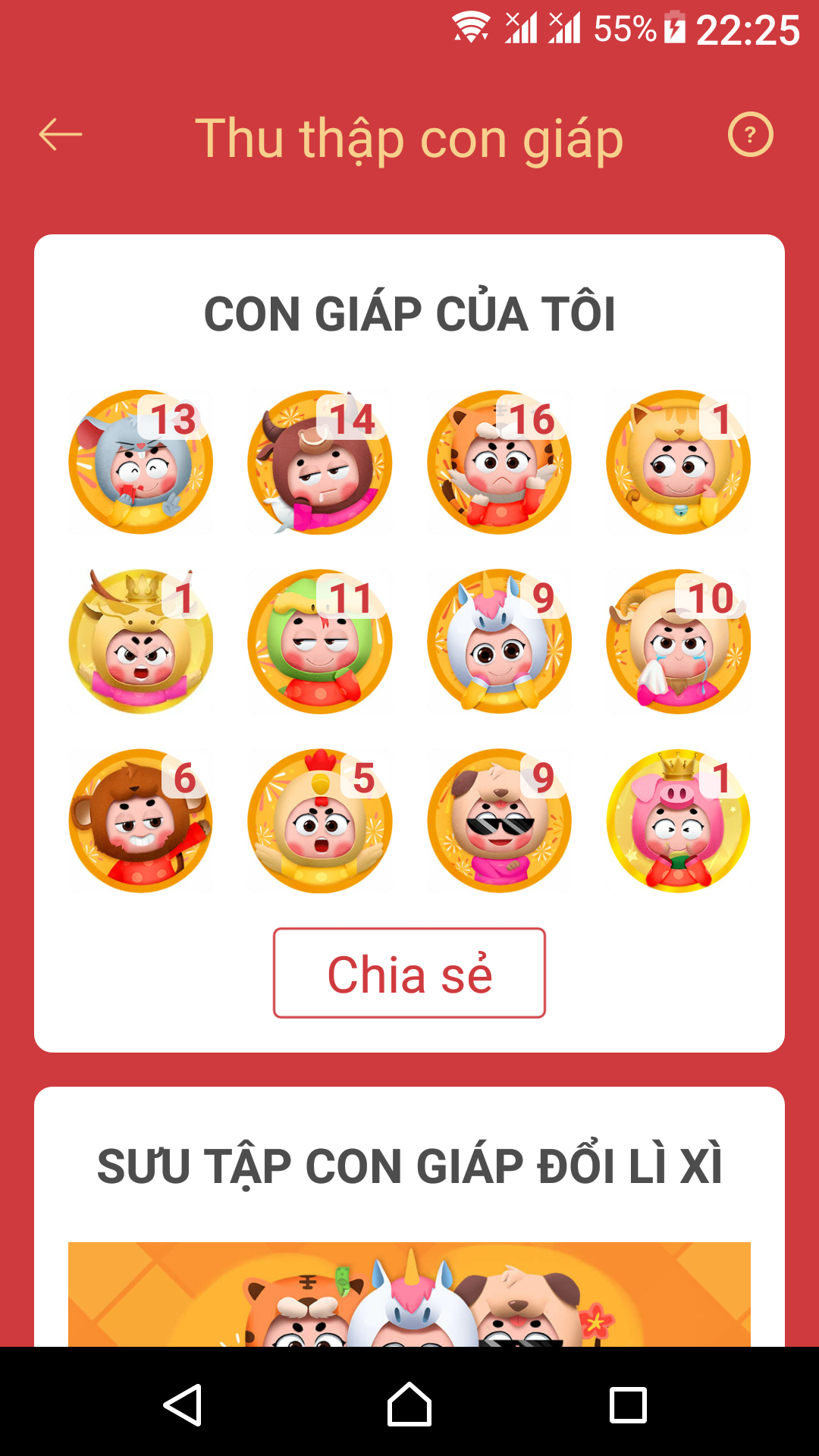Go to the system home screen
819x1456 pixels.
click(x=409, y=1404)
